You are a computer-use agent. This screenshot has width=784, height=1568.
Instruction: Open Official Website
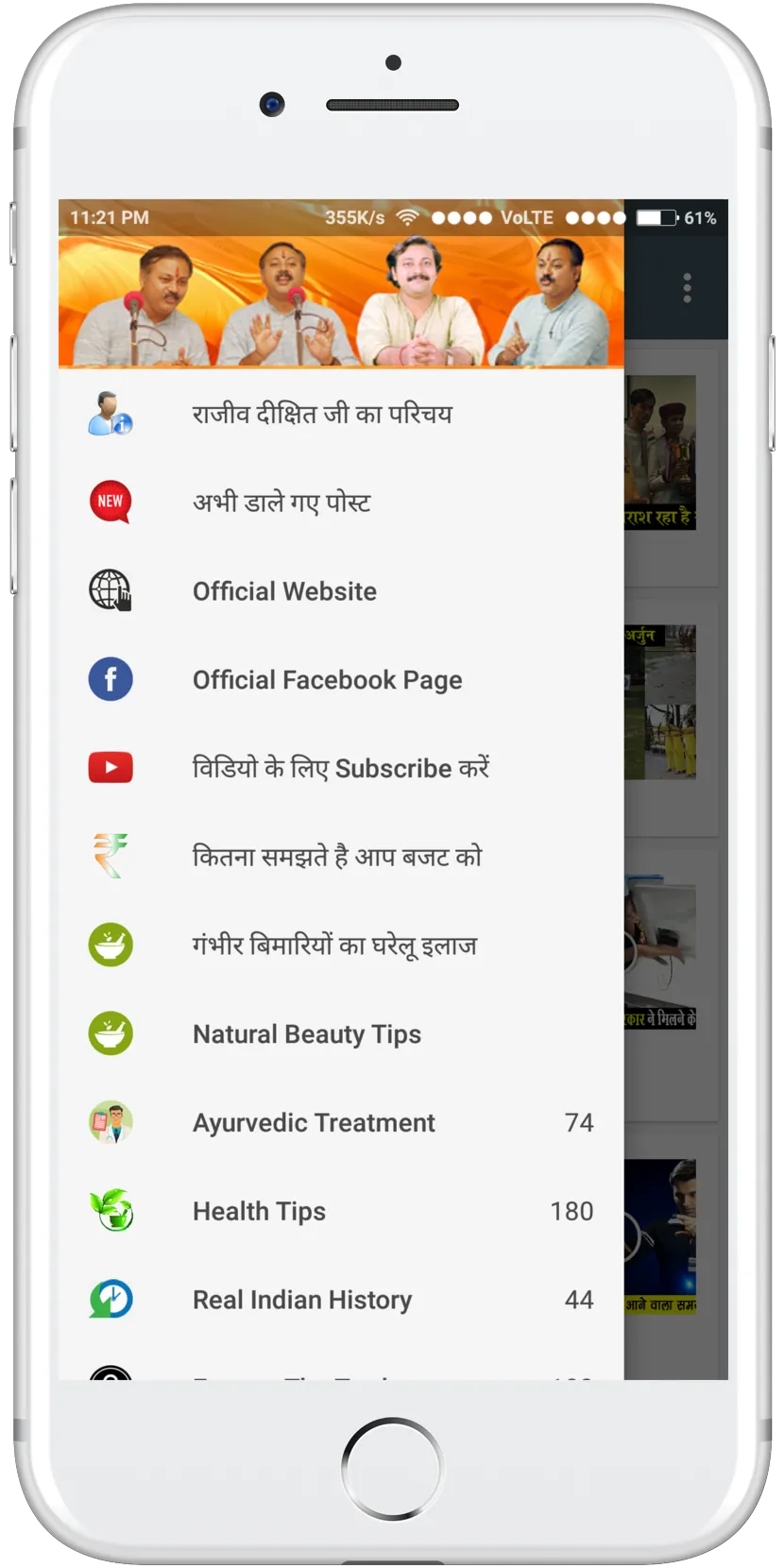[x=284, y=591]
